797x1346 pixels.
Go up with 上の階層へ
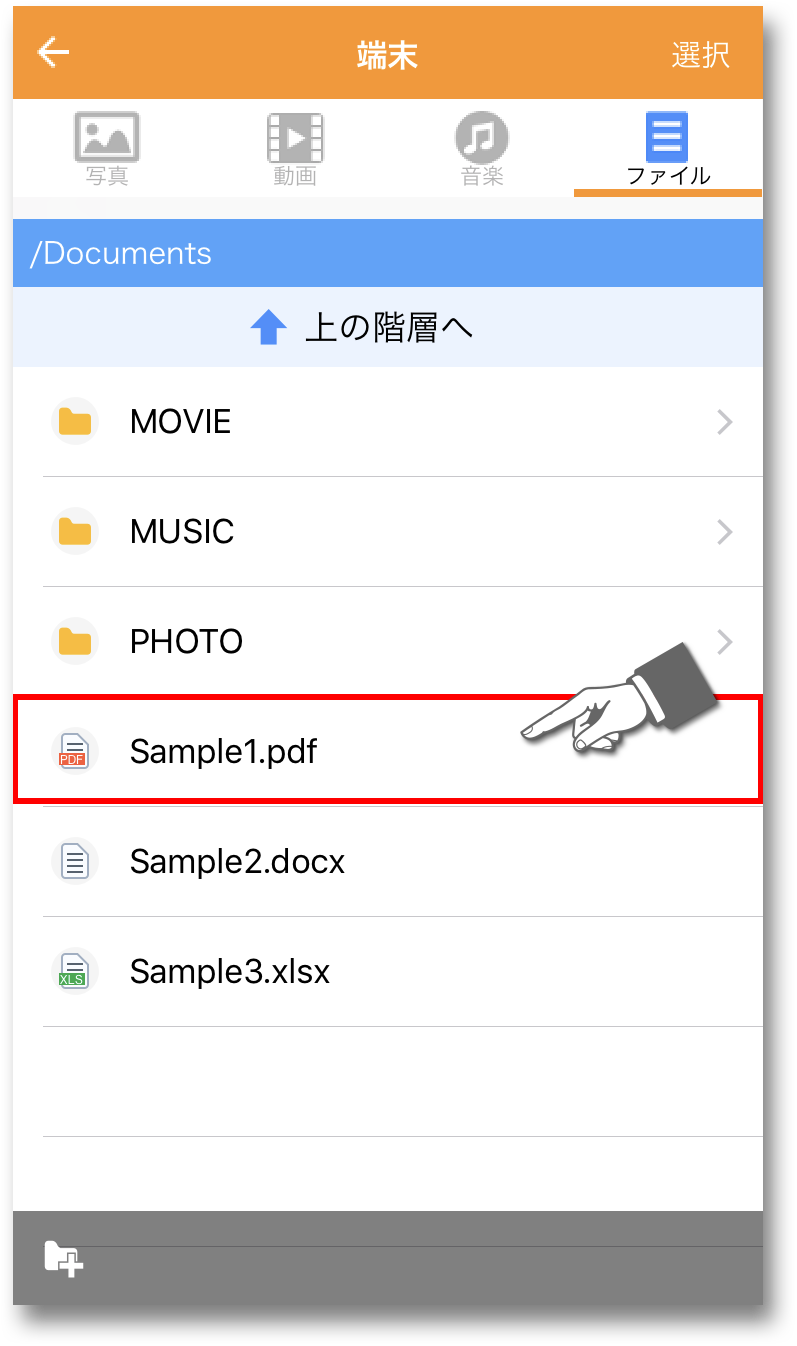[x=388, y=327]
